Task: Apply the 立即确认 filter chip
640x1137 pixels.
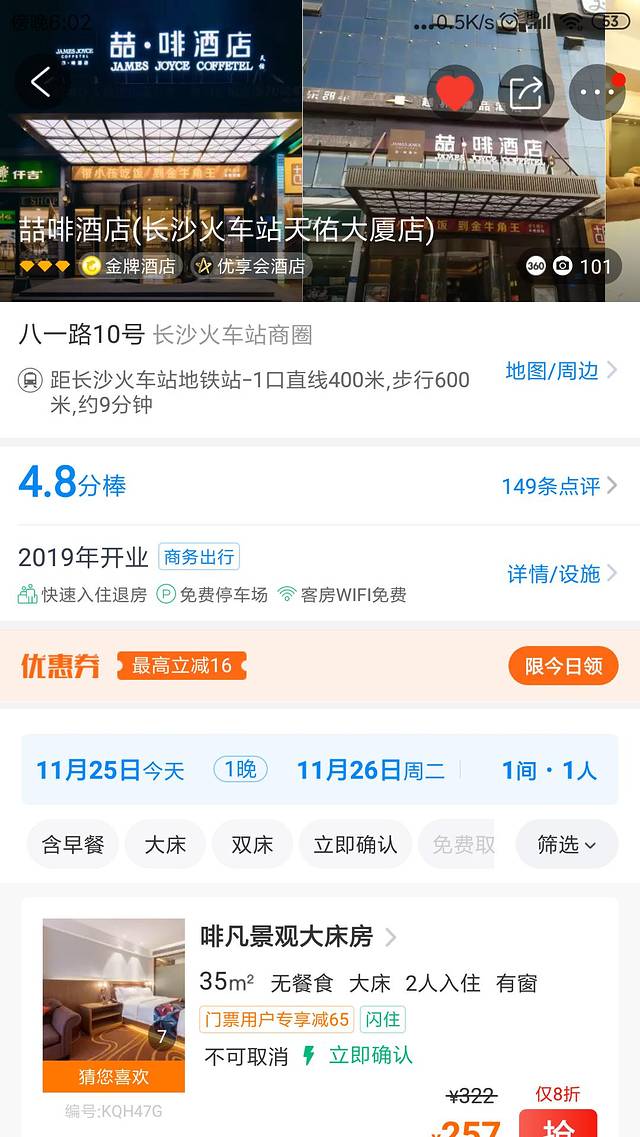Action: tap(355, 844)
